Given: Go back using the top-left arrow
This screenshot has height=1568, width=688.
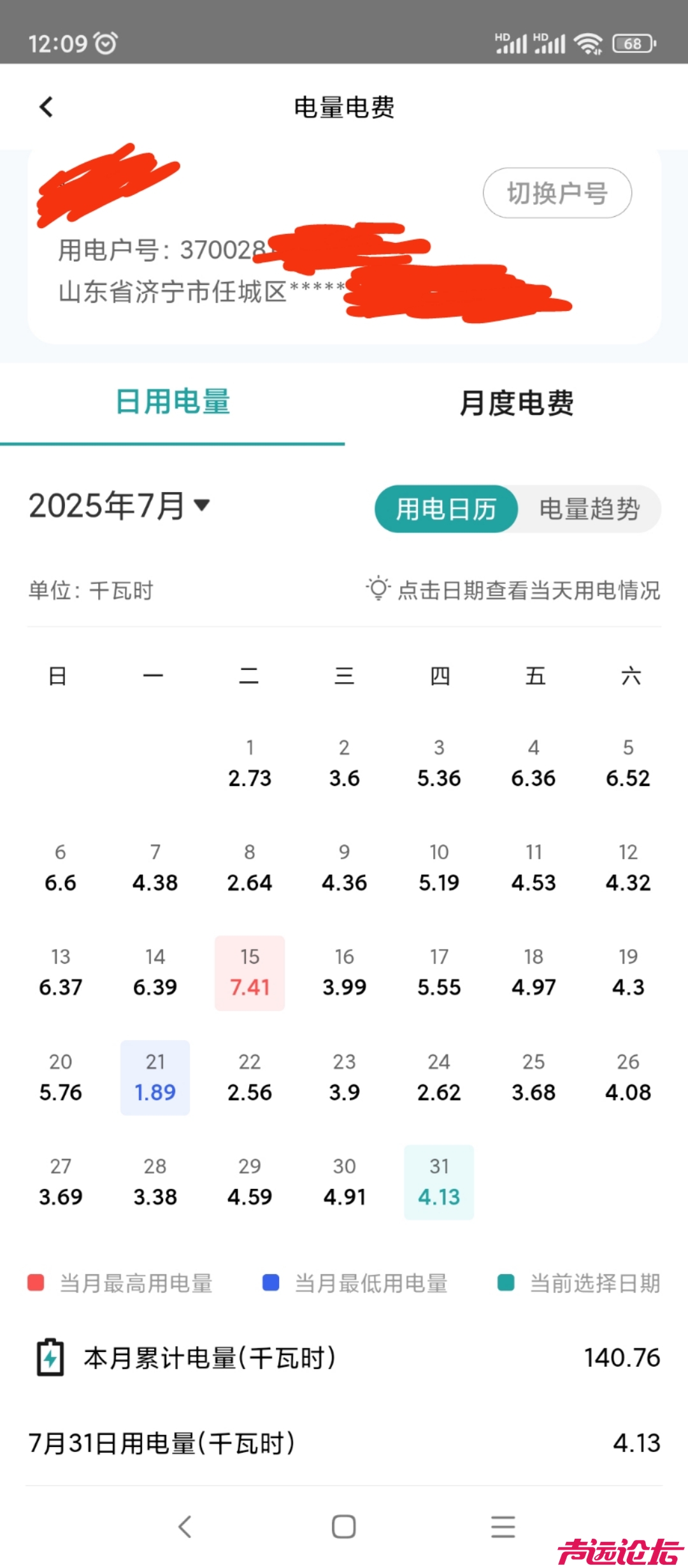Looking at the screenshot, I should tap(46, 106).
